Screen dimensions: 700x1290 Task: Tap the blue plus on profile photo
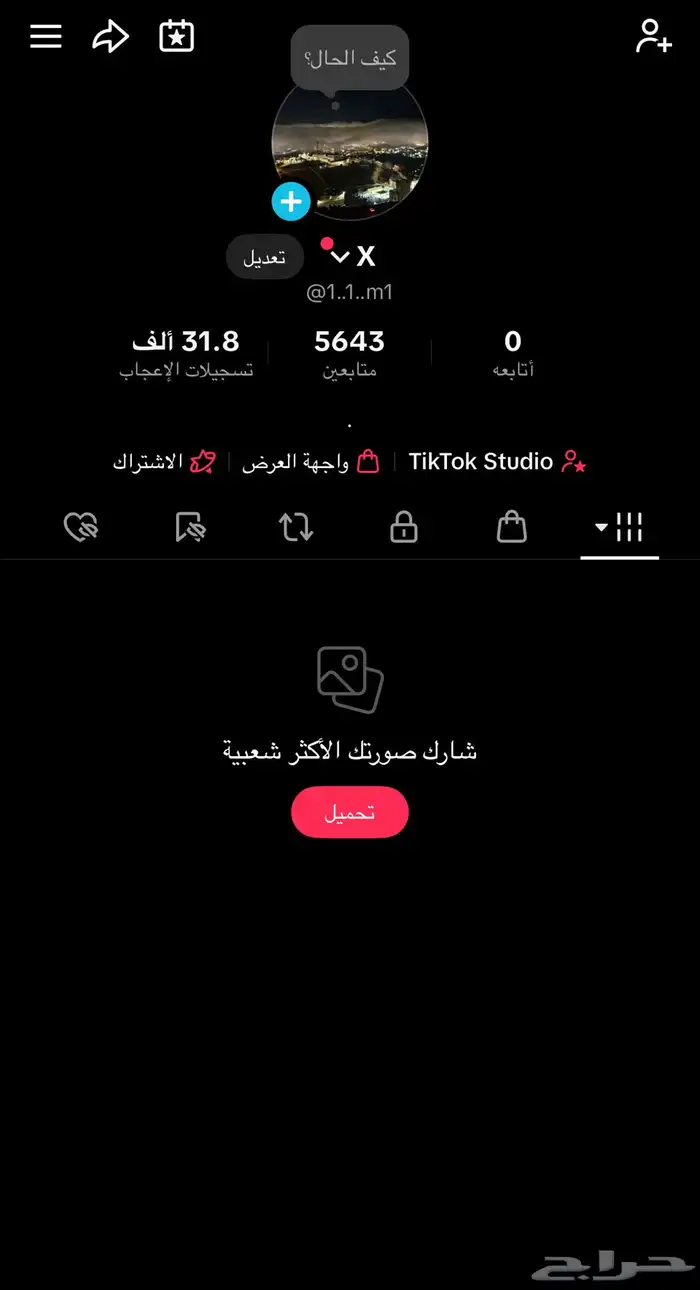(x=291, y=202)
